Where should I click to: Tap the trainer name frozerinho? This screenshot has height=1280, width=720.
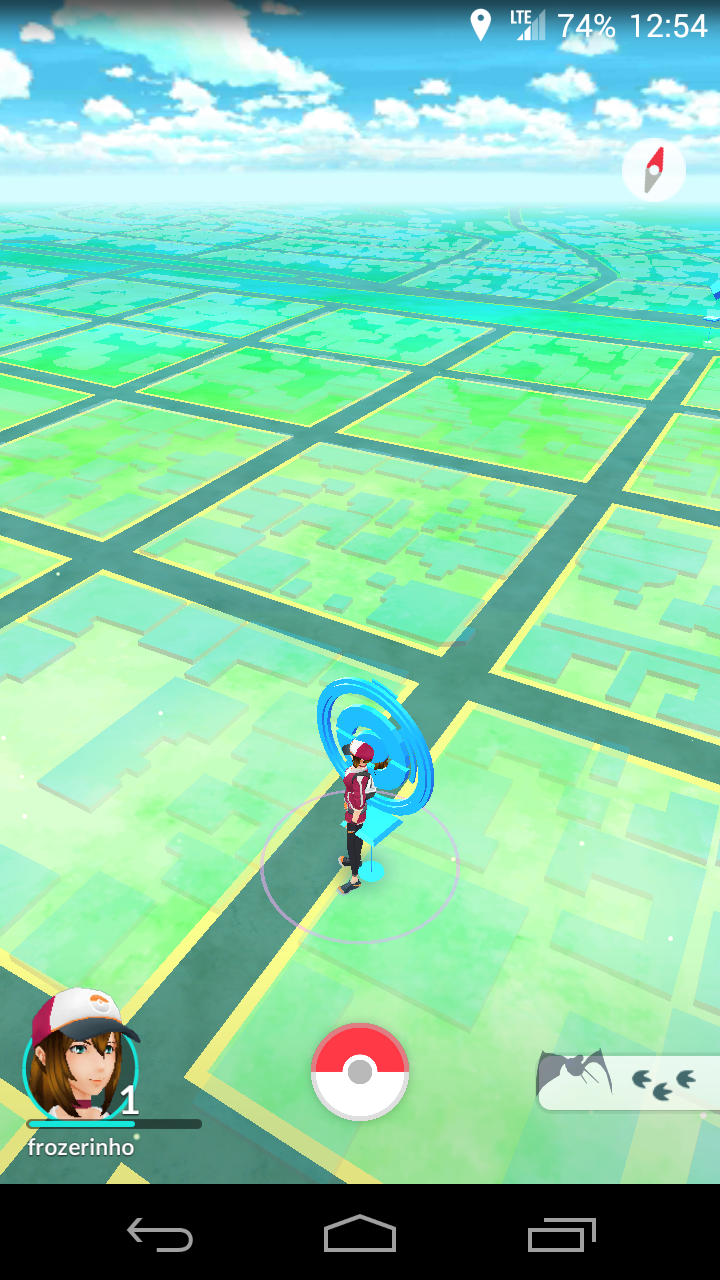(82, 1148)
